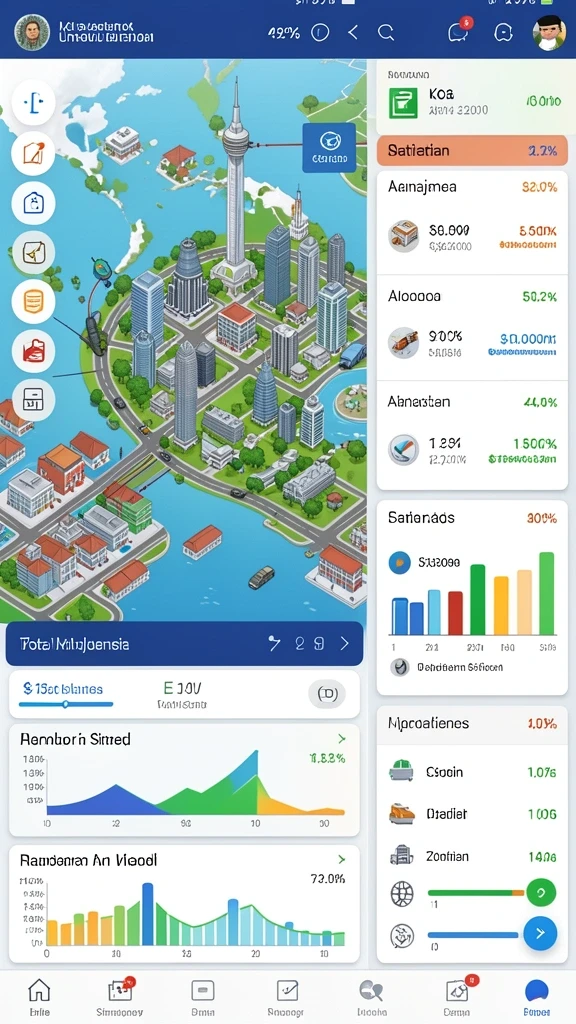576x1024 pixels.
Task: Tap the (D) pill button
Action: point(327,694)
